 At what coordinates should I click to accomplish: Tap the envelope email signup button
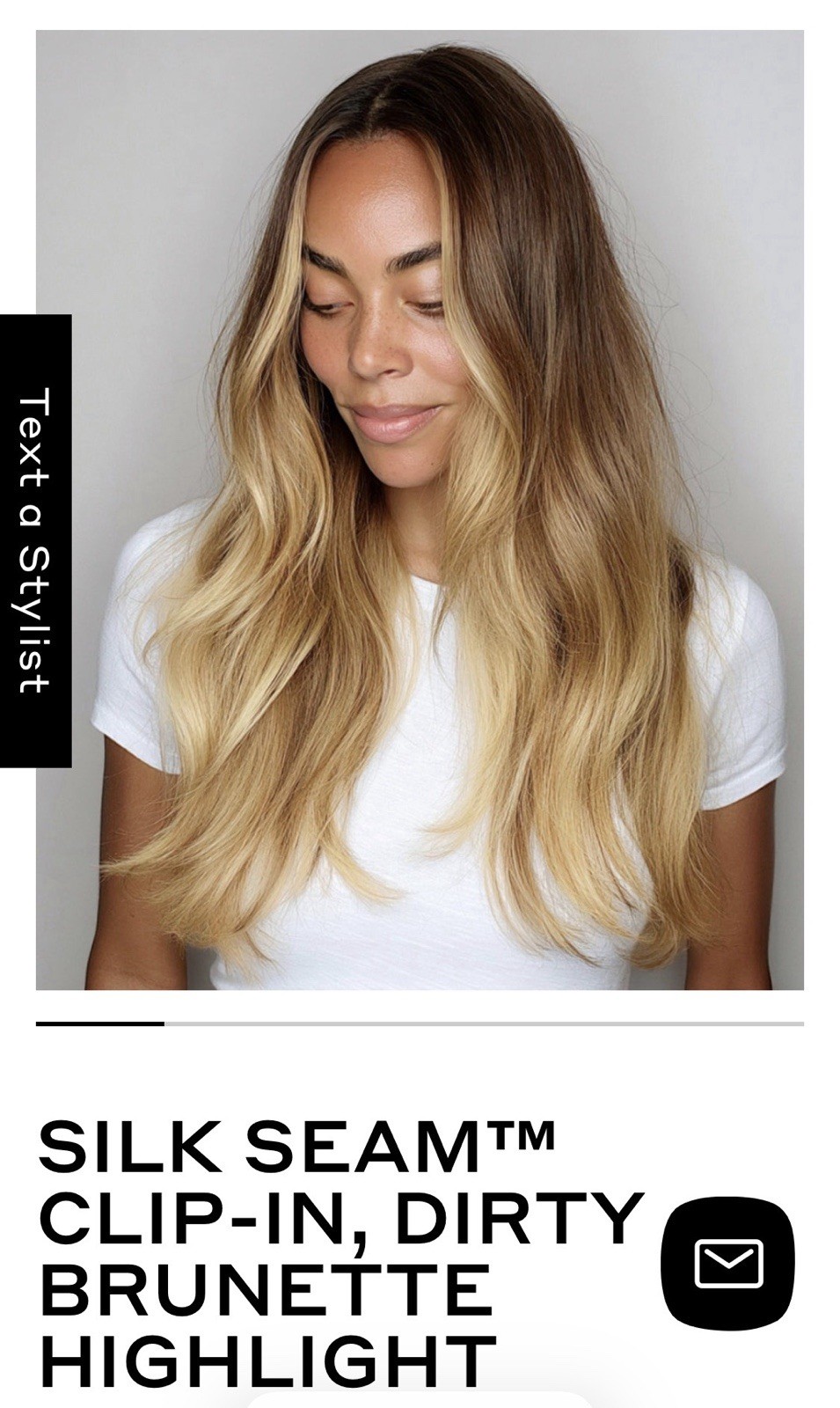click(x=728, y=1262)
